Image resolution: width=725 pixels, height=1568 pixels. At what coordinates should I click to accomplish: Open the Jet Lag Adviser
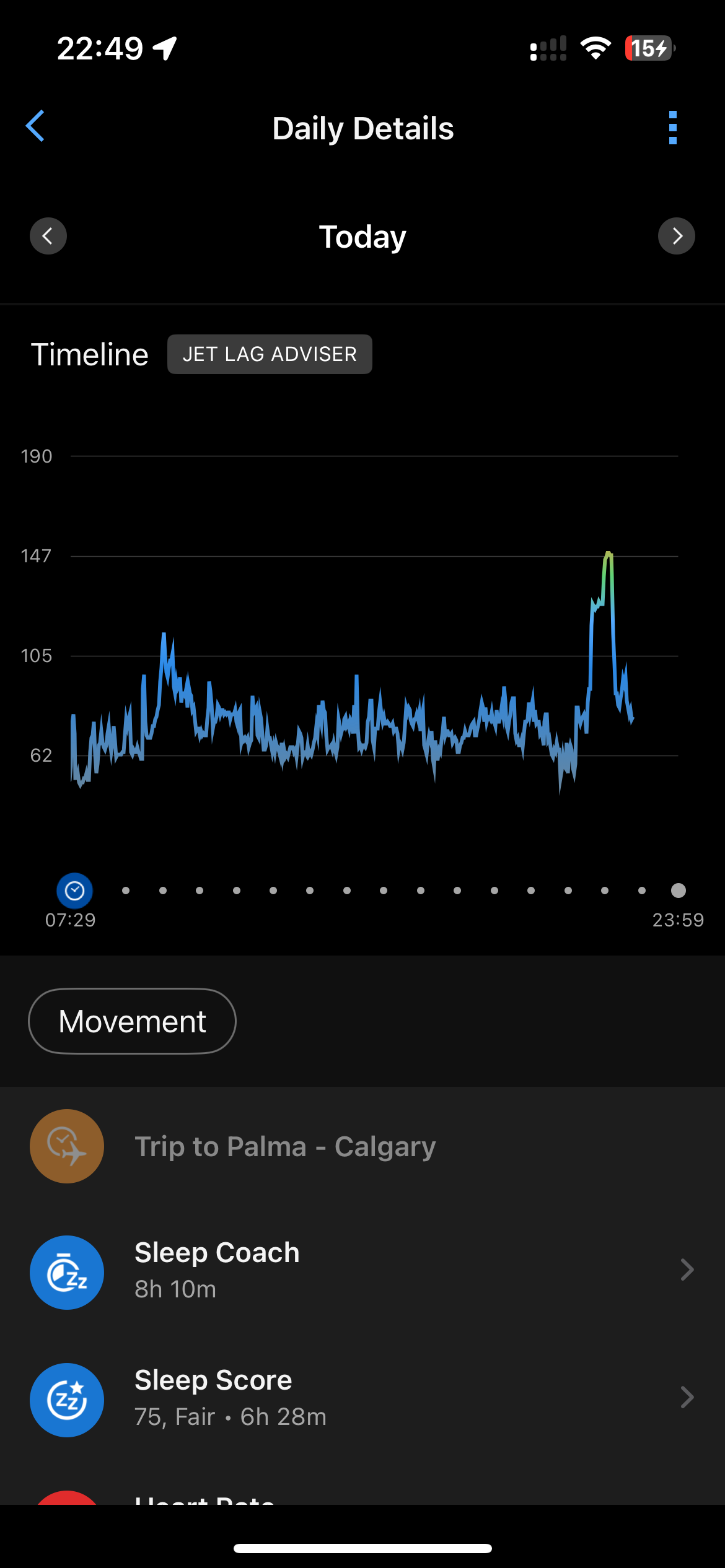[x=270, y=354]
